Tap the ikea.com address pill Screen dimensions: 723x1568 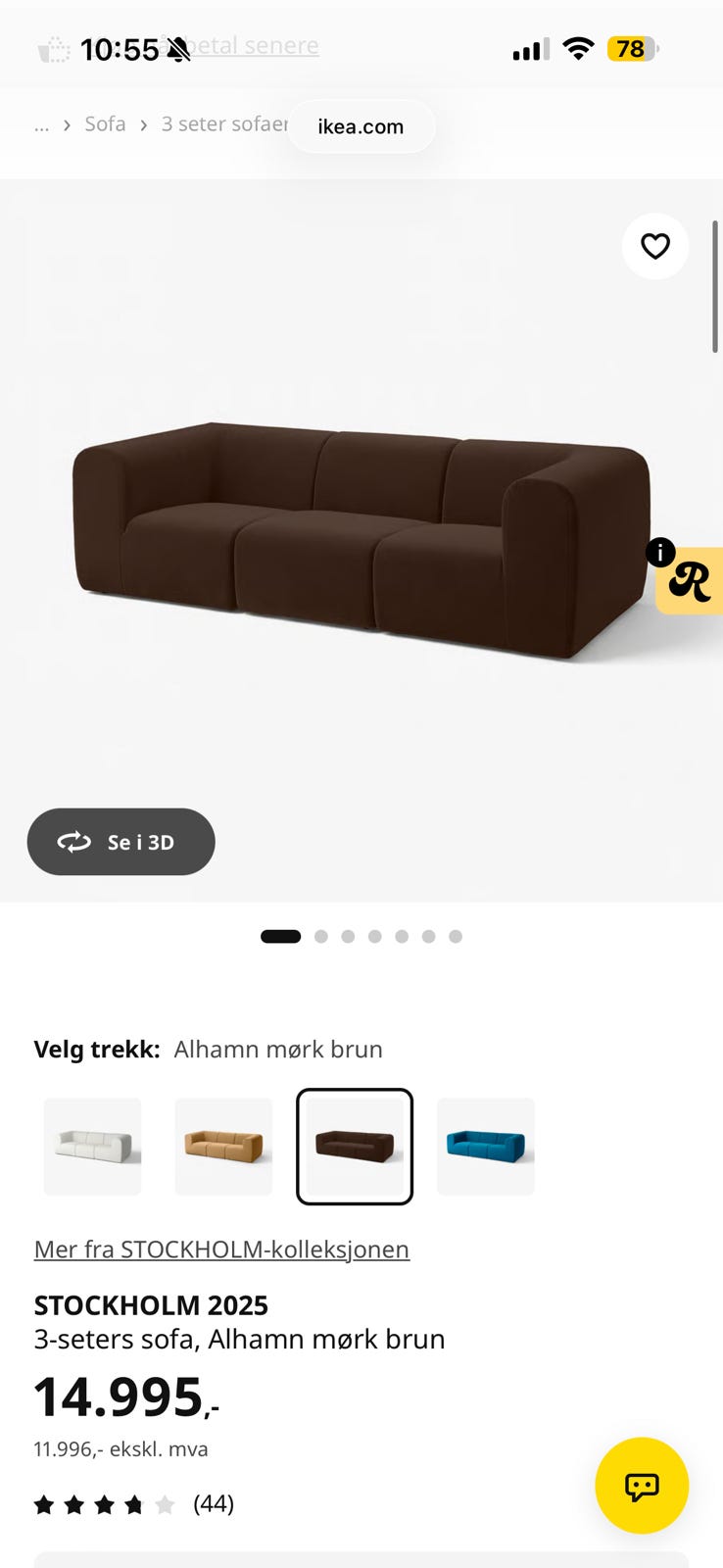click(361, 126)
